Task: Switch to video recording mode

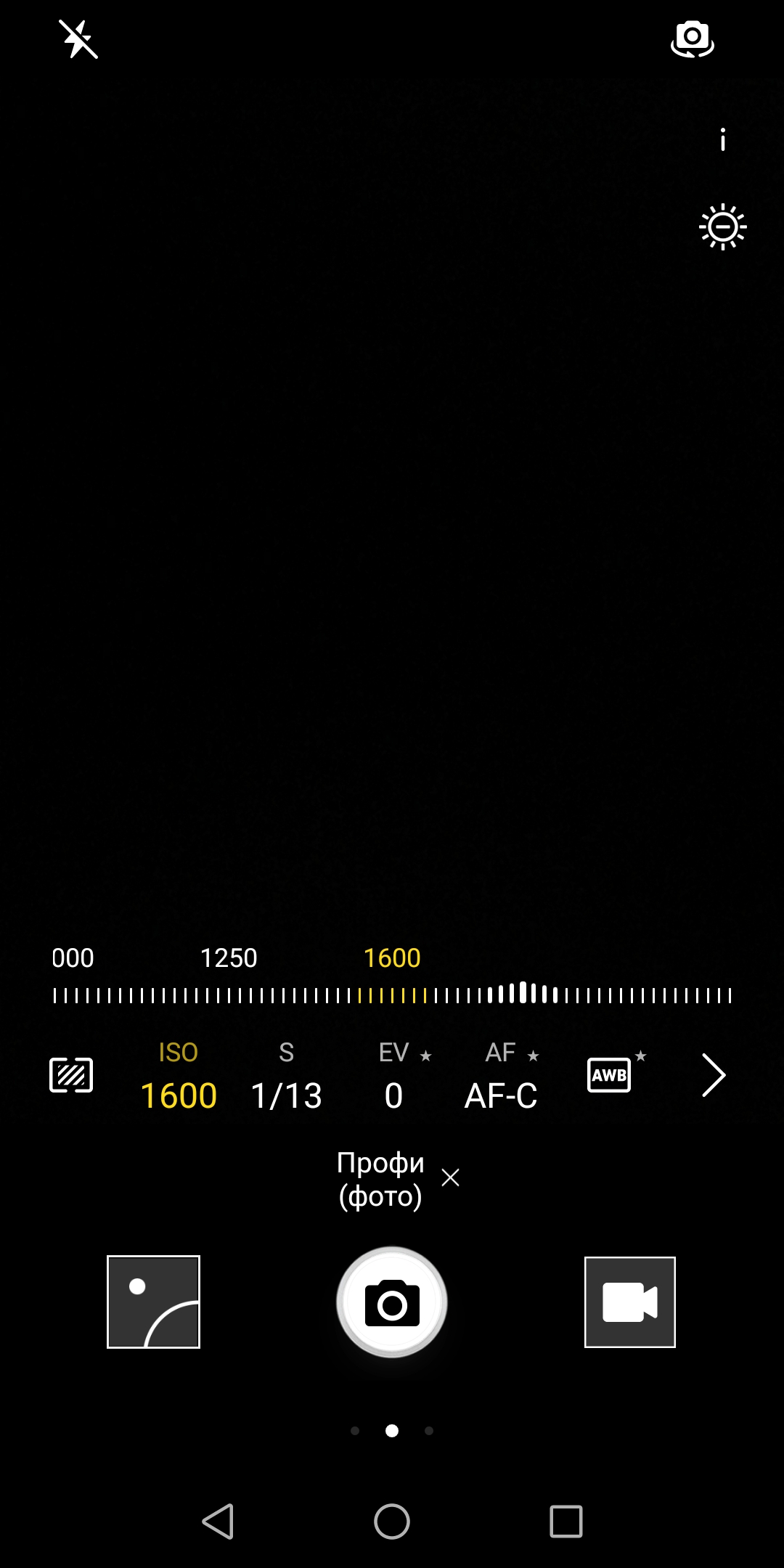Action: click(x=629, y=1302)
